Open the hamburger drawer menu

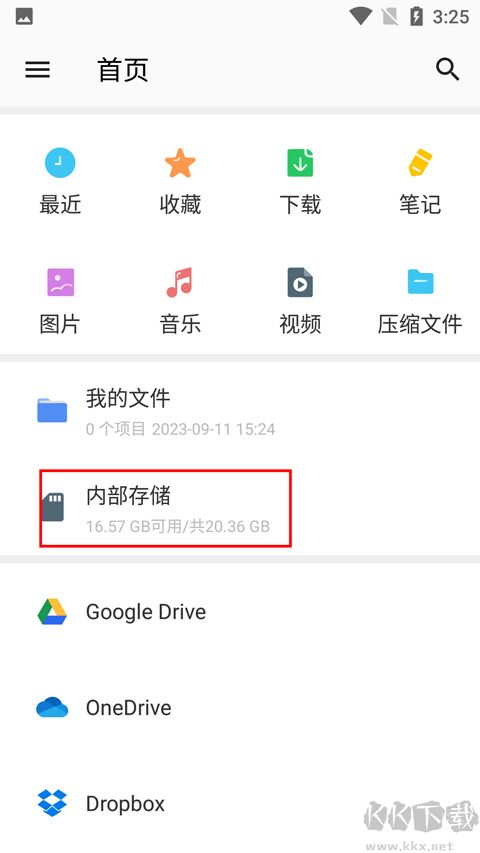(x=38, y=70)
